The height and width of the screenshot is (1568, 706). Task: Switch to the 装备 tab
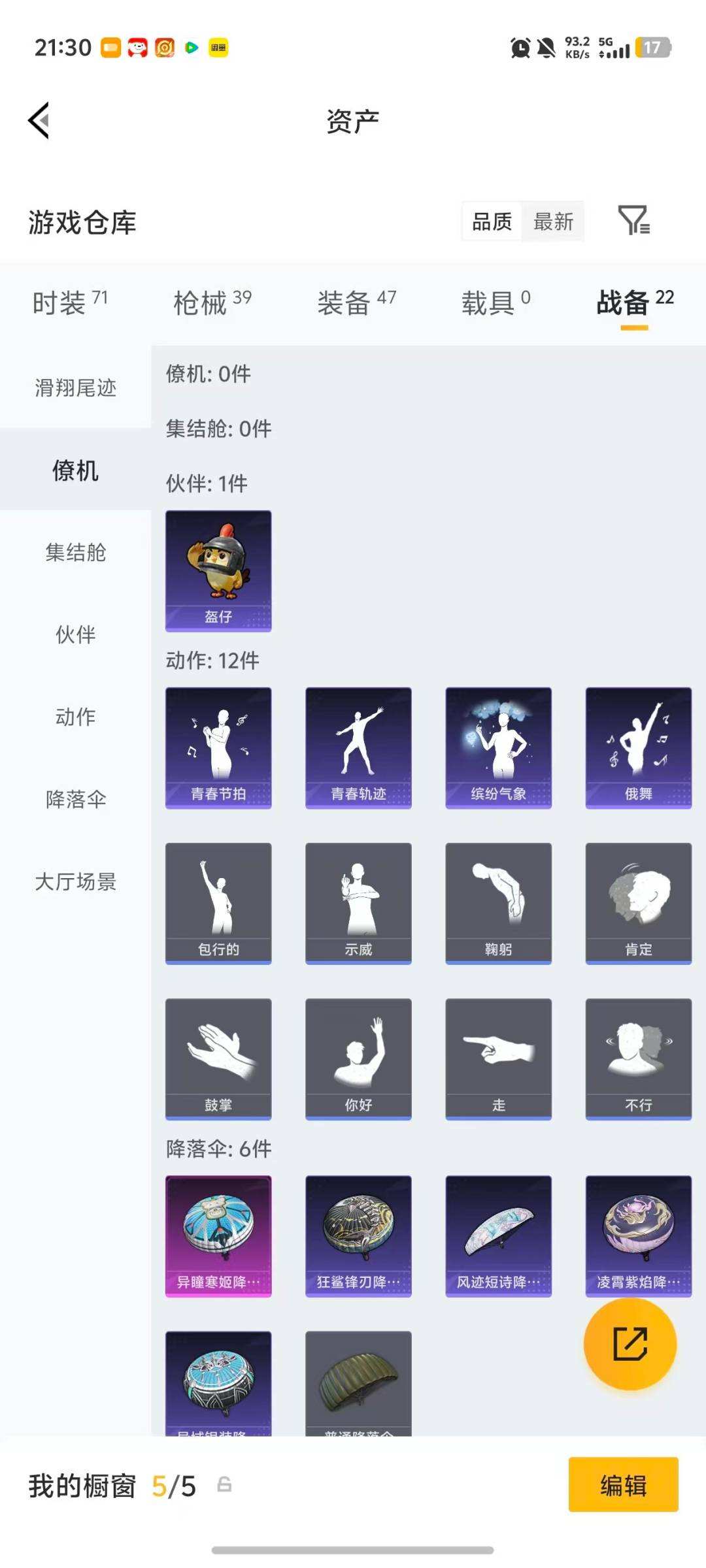pos(356,302)
